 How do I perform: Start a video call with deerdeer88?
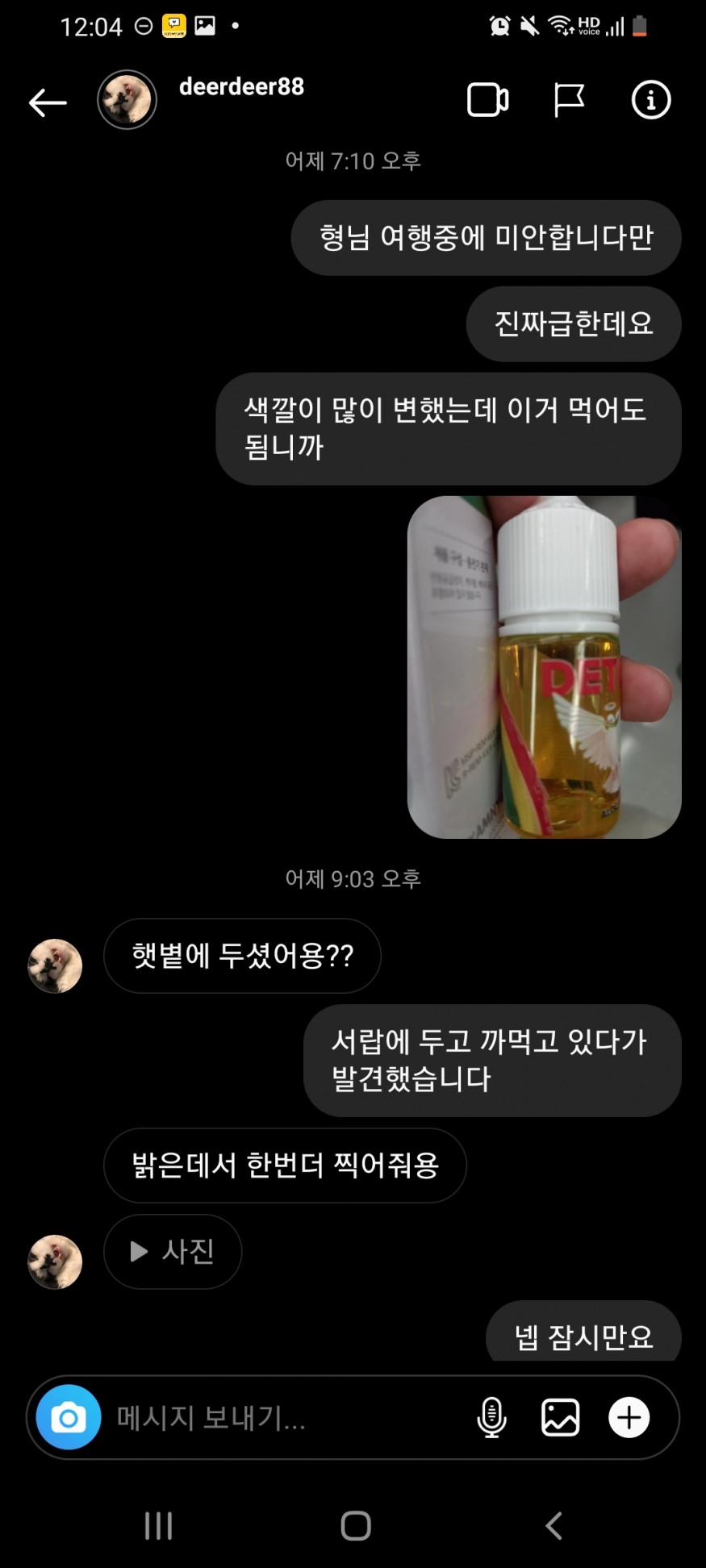tap(487, 101)
